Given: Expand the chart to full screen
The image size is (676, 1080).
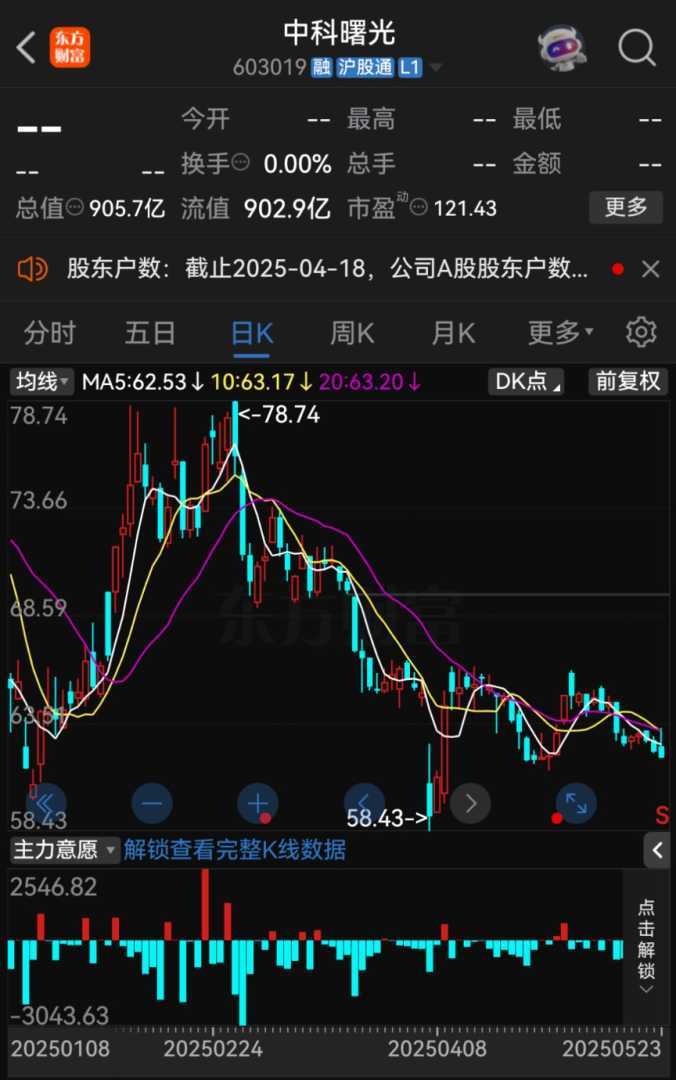Looking at the screenshot, I should click(x=576, y=802).
